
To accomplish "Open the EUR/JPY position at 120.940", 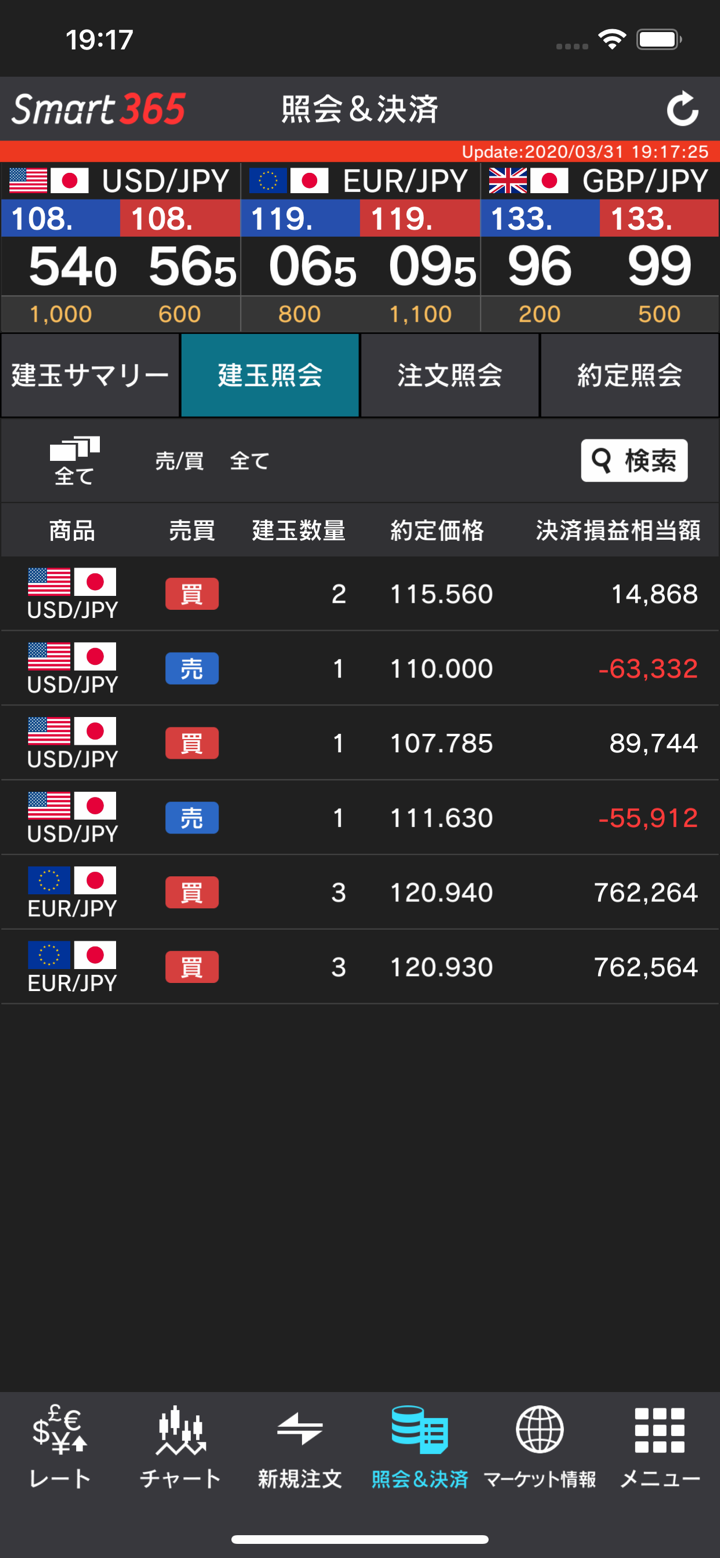I will coord(360,892).
